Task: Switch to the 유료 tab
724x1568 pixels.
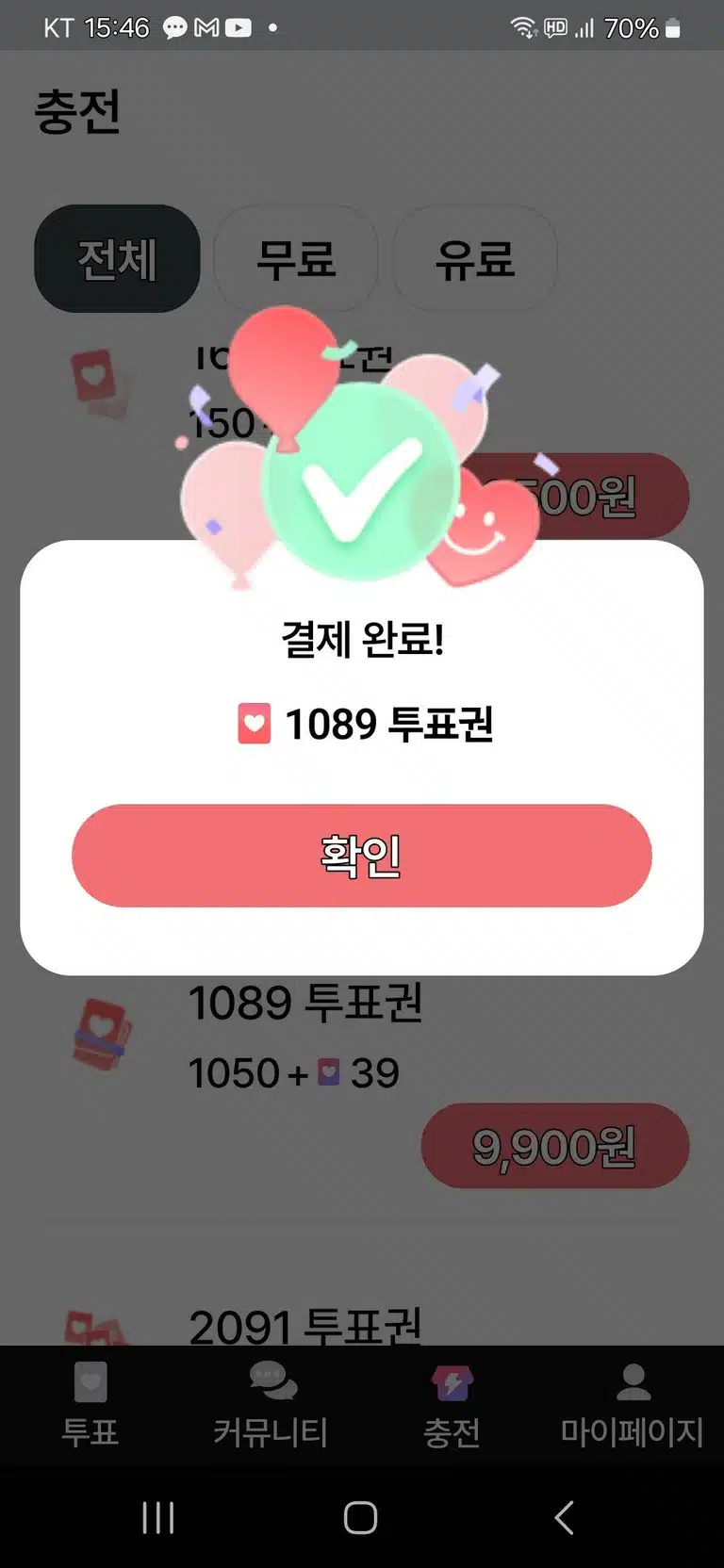Action: (475, 258)
